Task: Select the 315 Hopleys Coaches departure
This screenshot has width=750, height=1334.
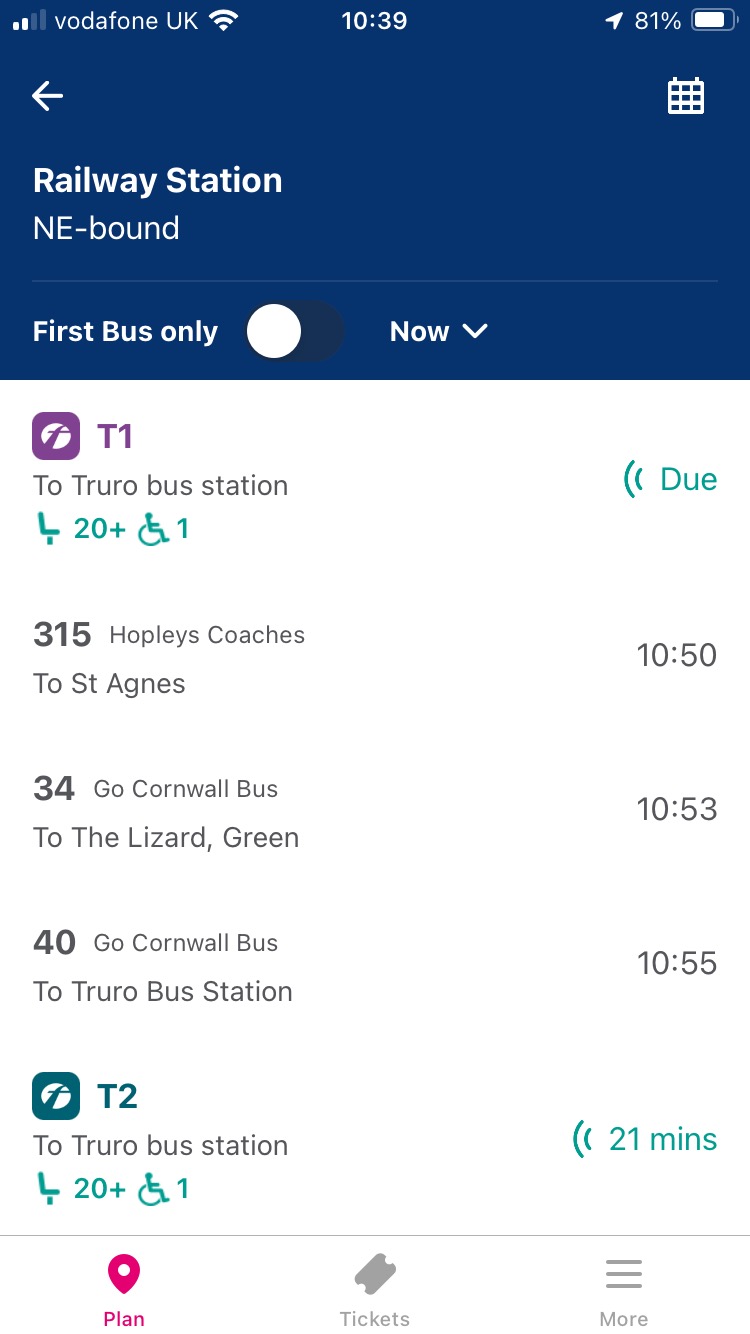Action: [374, 658]
